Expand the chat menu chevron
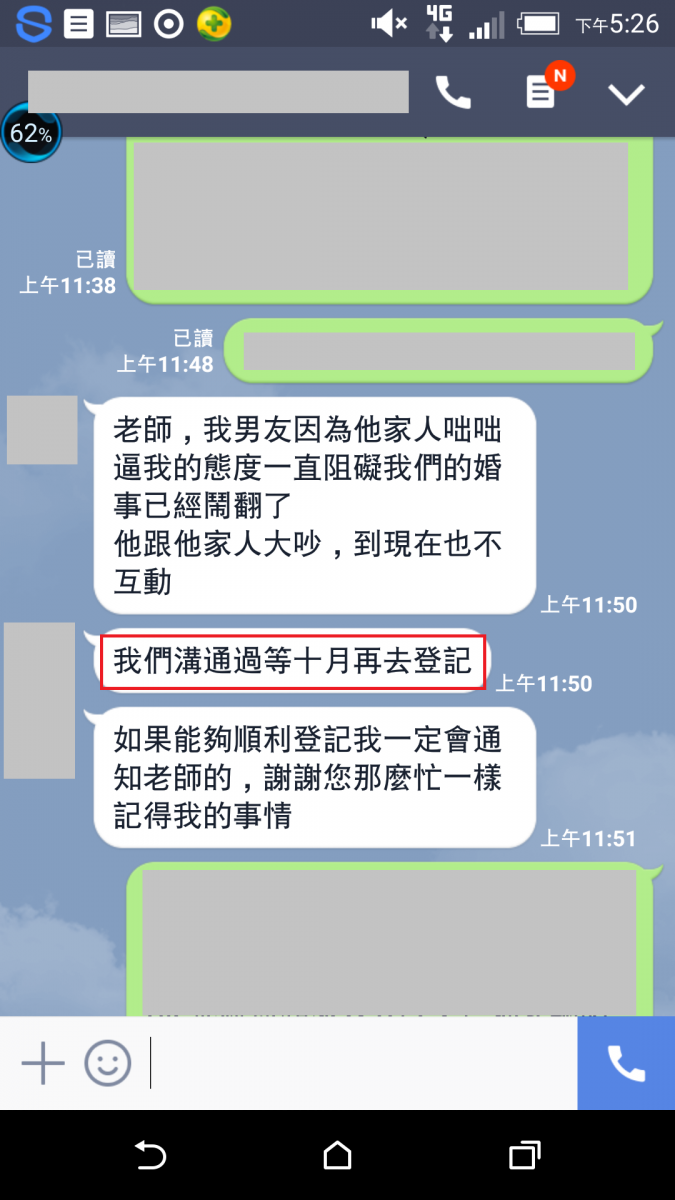 tap(627, 94)
